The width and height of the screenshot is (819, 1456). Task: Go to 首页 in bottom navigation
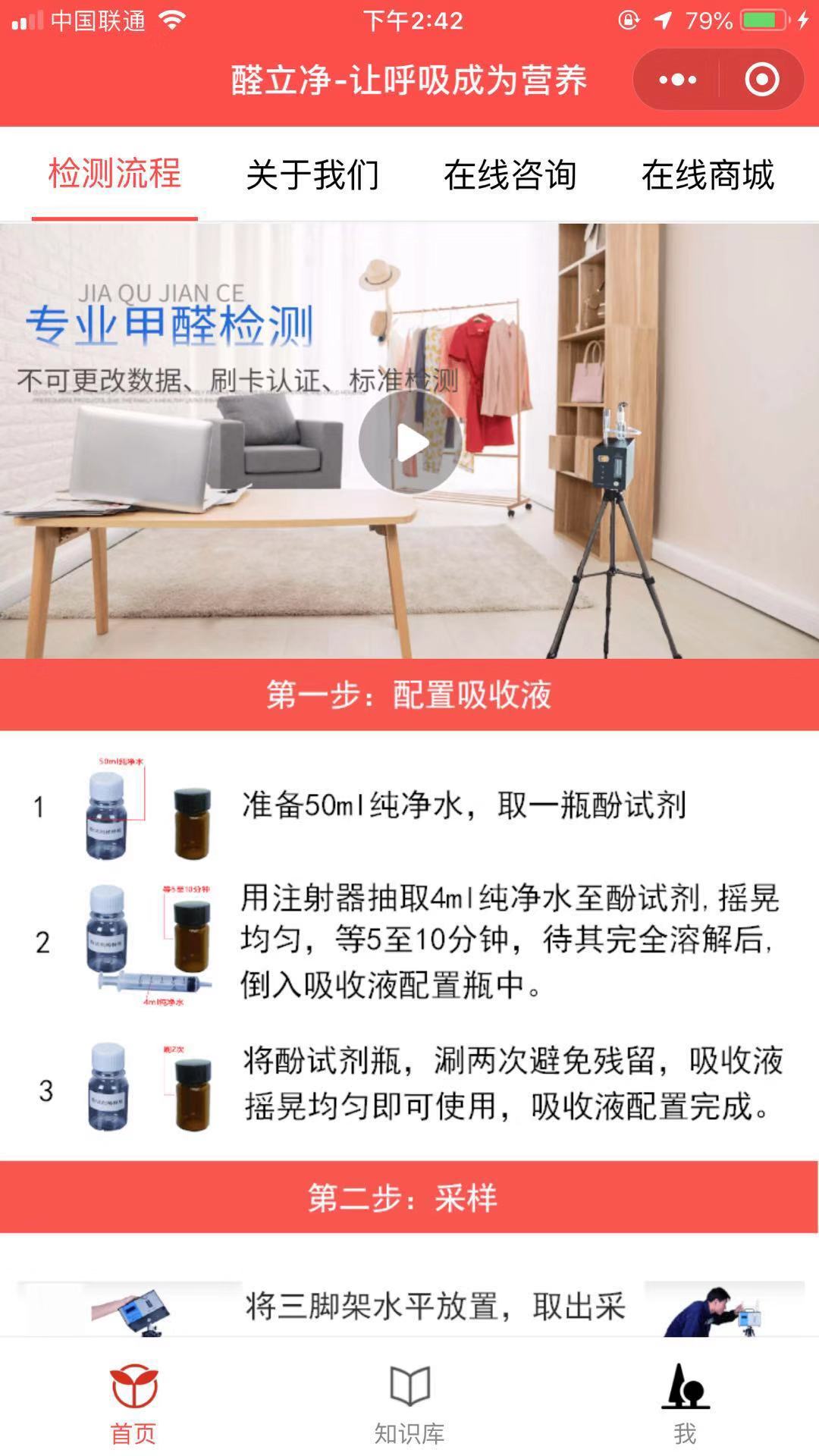[x=134, y=1403]
